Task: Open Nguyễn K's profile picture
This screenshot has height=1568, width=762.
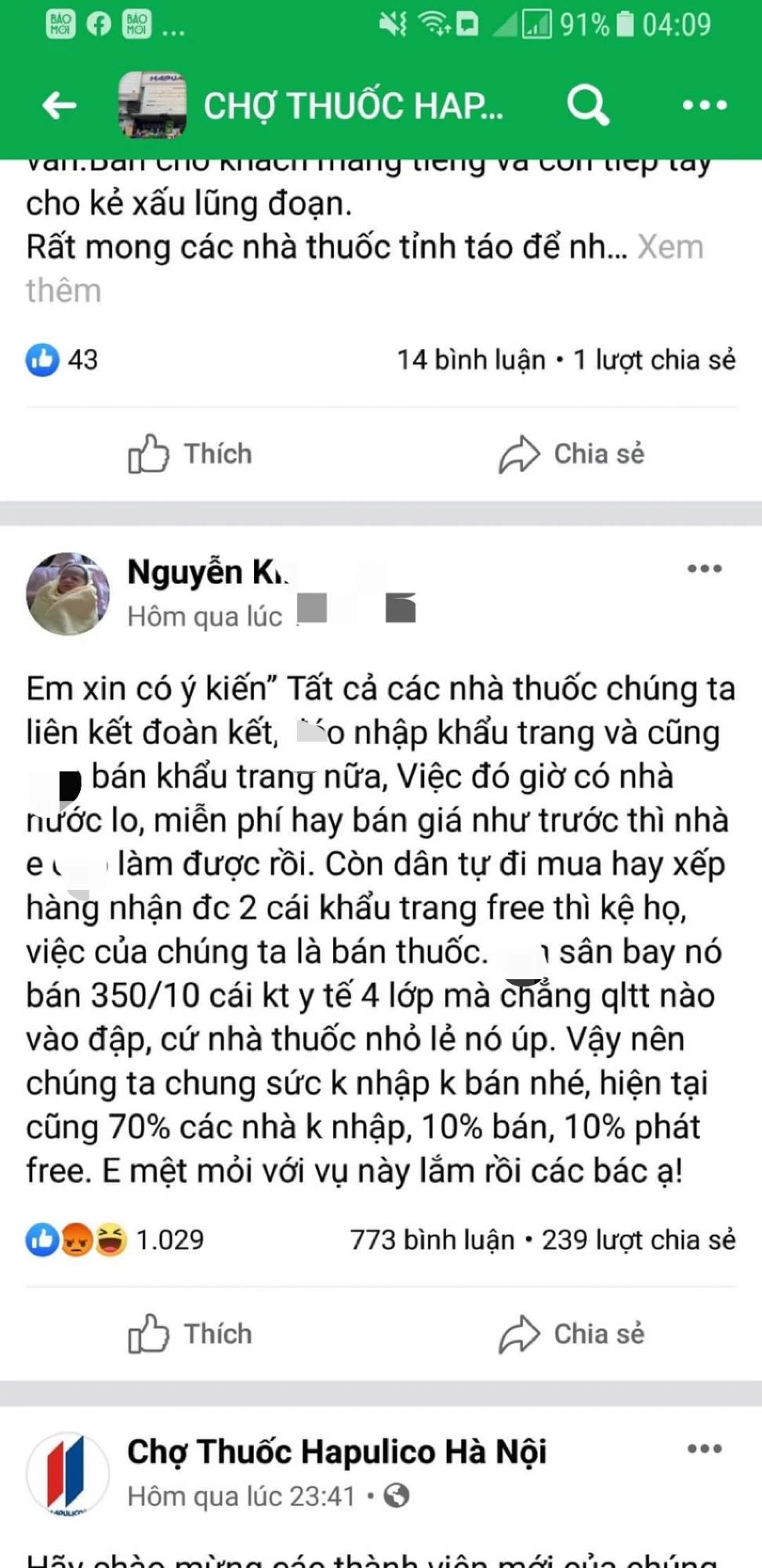Action: (68, 593)
